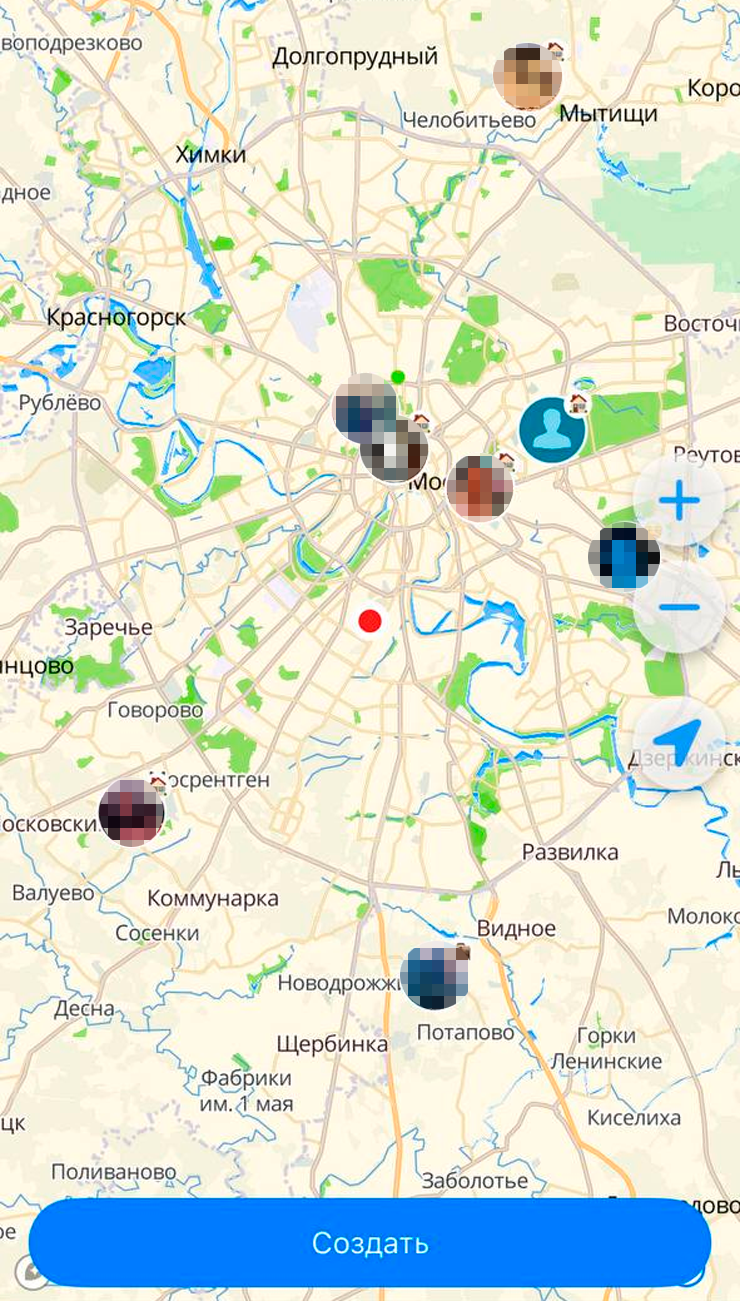The width and height of the screenshot is (740, 1301).
Task: Open the avatar marker near Потапово
Action: tap(435, 976)
